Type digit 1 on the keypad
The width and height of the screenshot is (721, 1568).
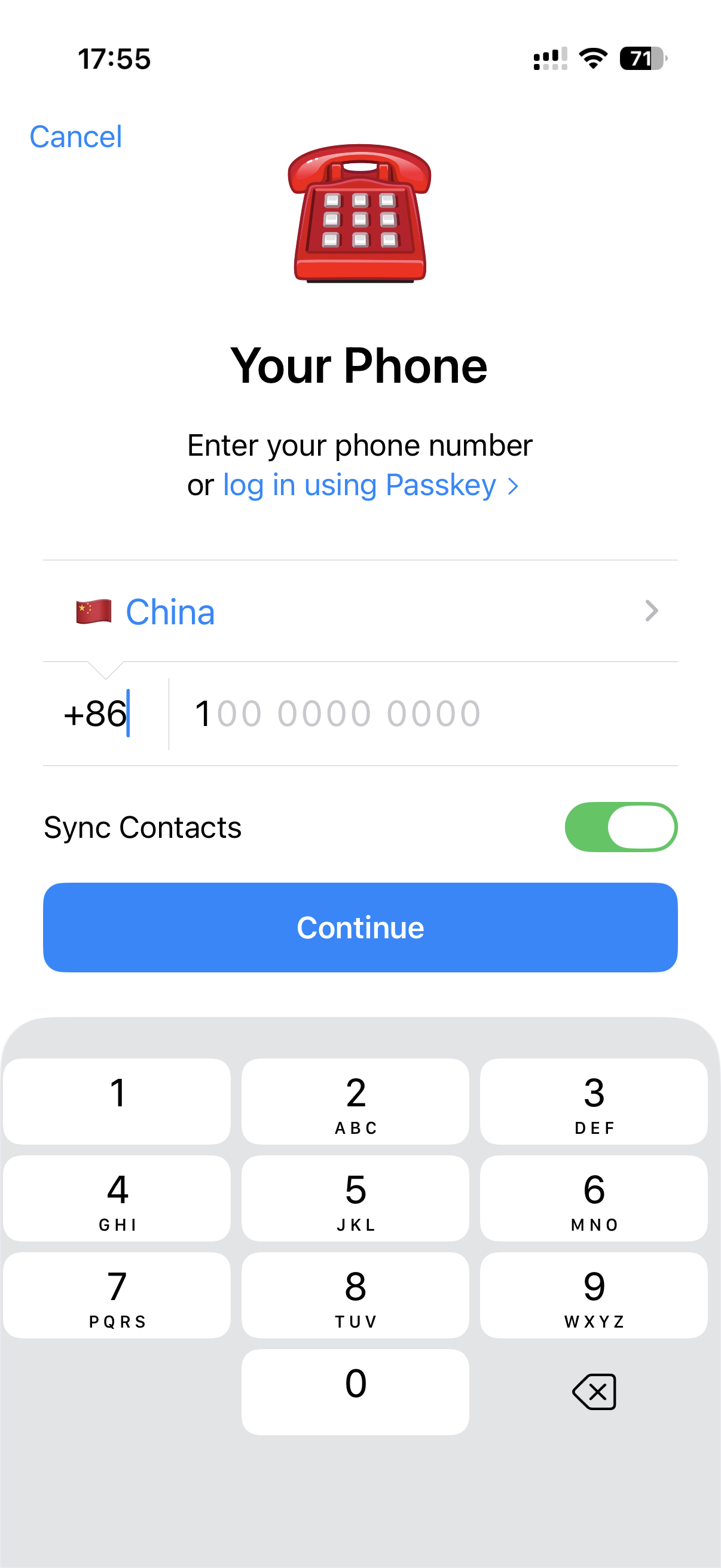pyautogui.click(x=117, y=1100)
